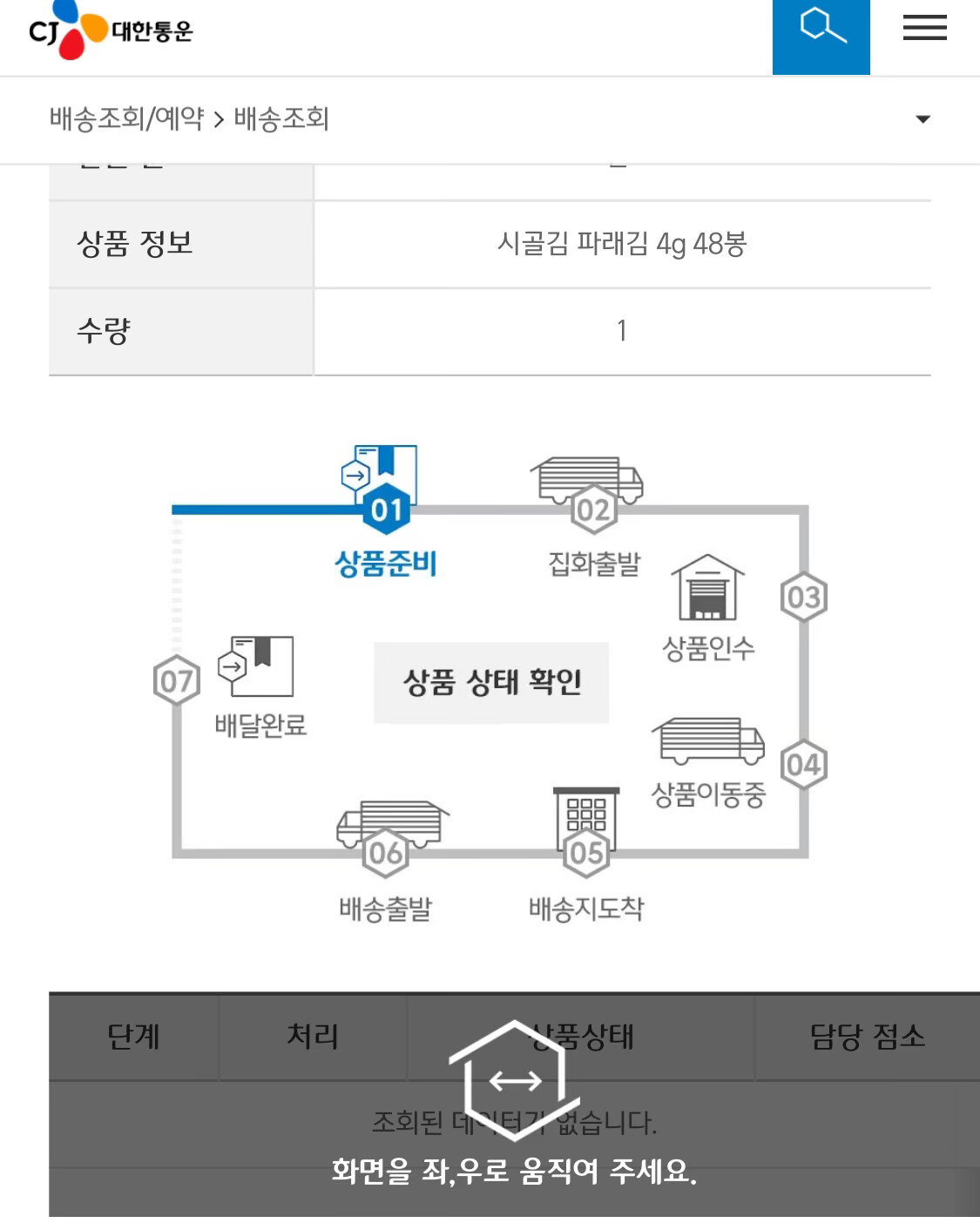Tap the 상품 상태 확인 button
The image size is (980, 1223).
491,682
